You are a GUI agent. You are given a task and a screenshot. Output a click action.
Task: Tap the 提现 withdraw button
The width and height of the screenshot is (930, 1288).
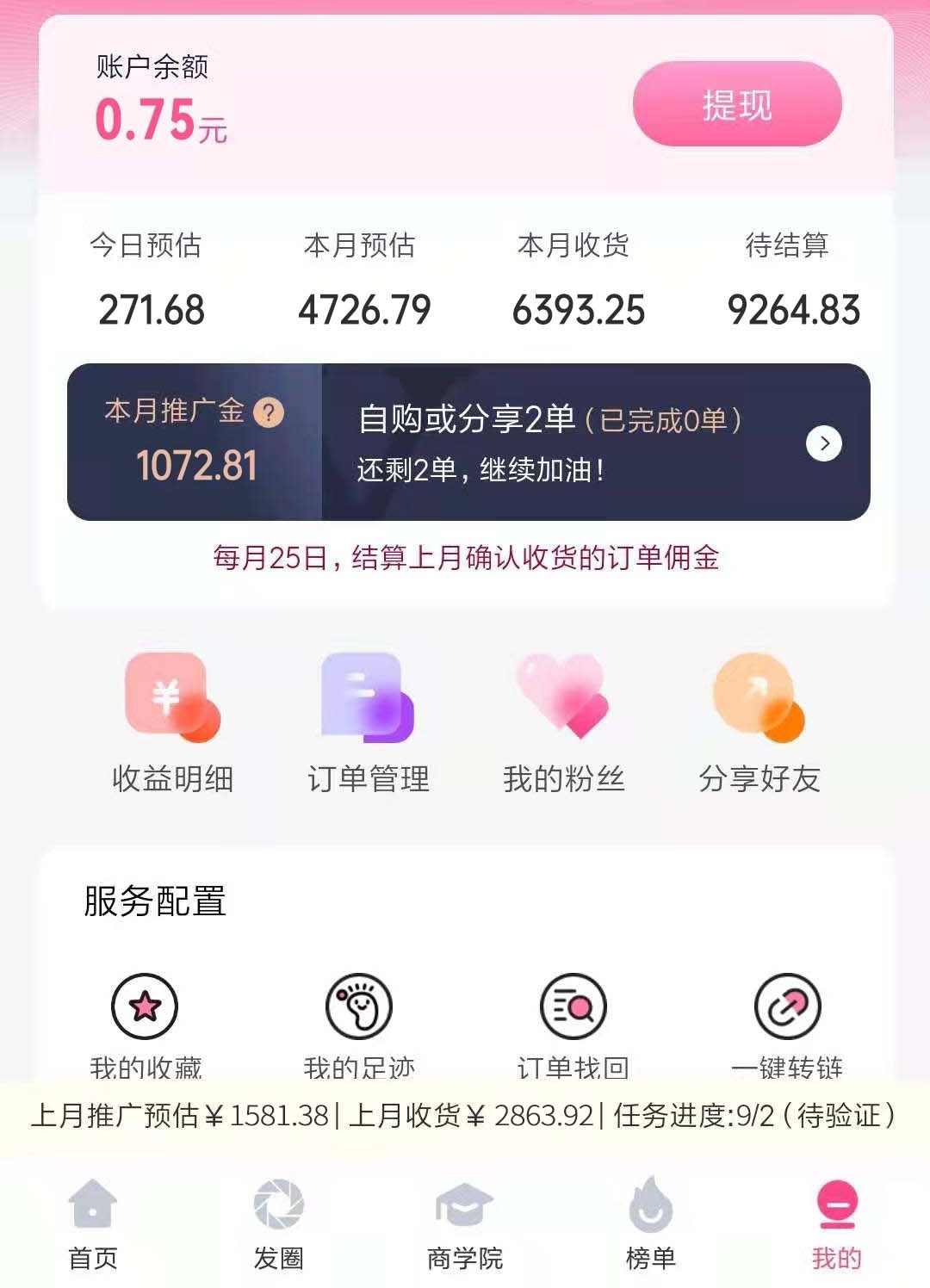(737, 104)
